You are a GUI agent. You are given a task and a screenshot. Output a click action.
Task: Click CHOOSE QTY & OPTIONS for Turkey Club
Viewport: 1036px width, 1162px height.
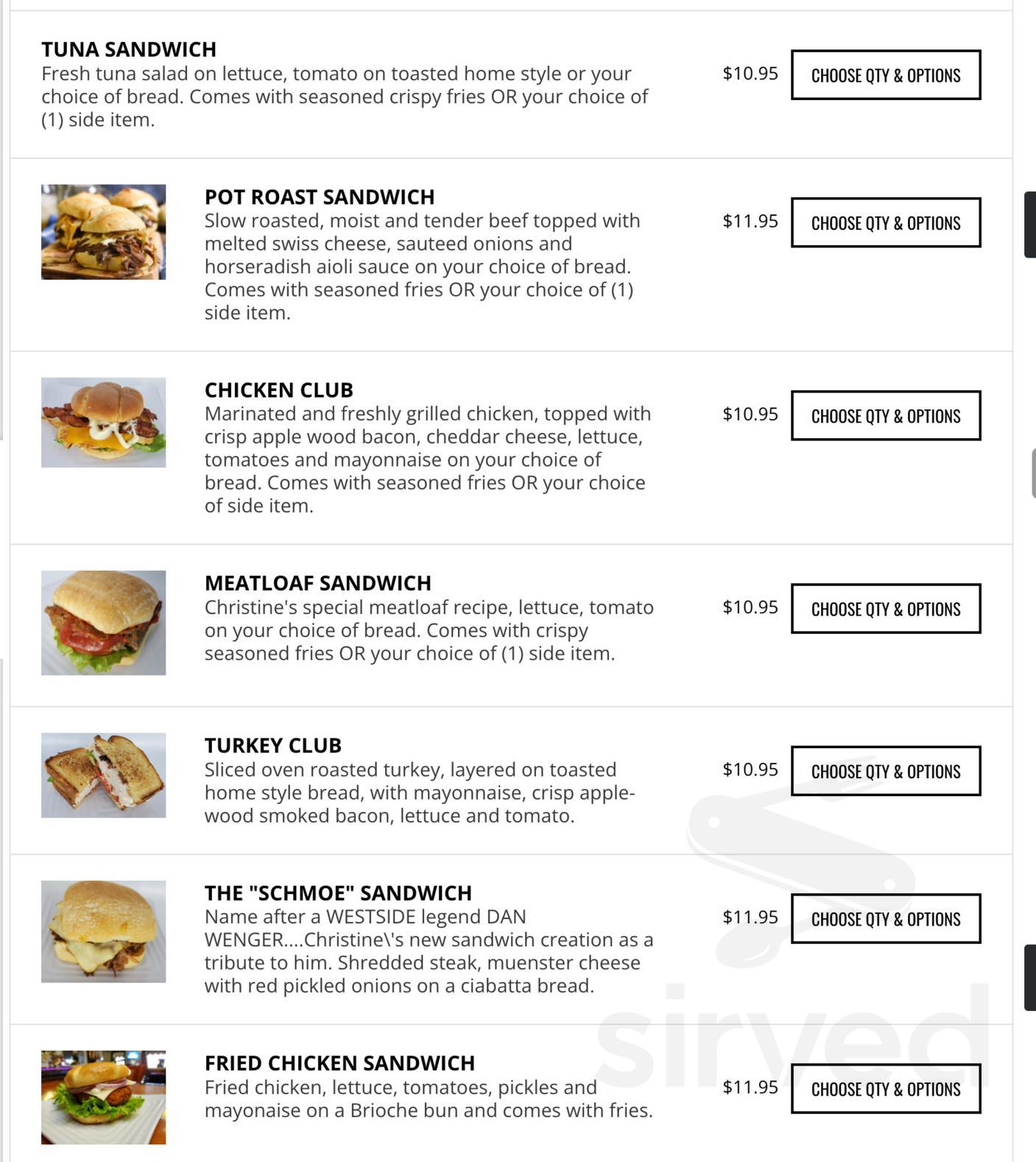pyautogui.click(x=885, y=770)
